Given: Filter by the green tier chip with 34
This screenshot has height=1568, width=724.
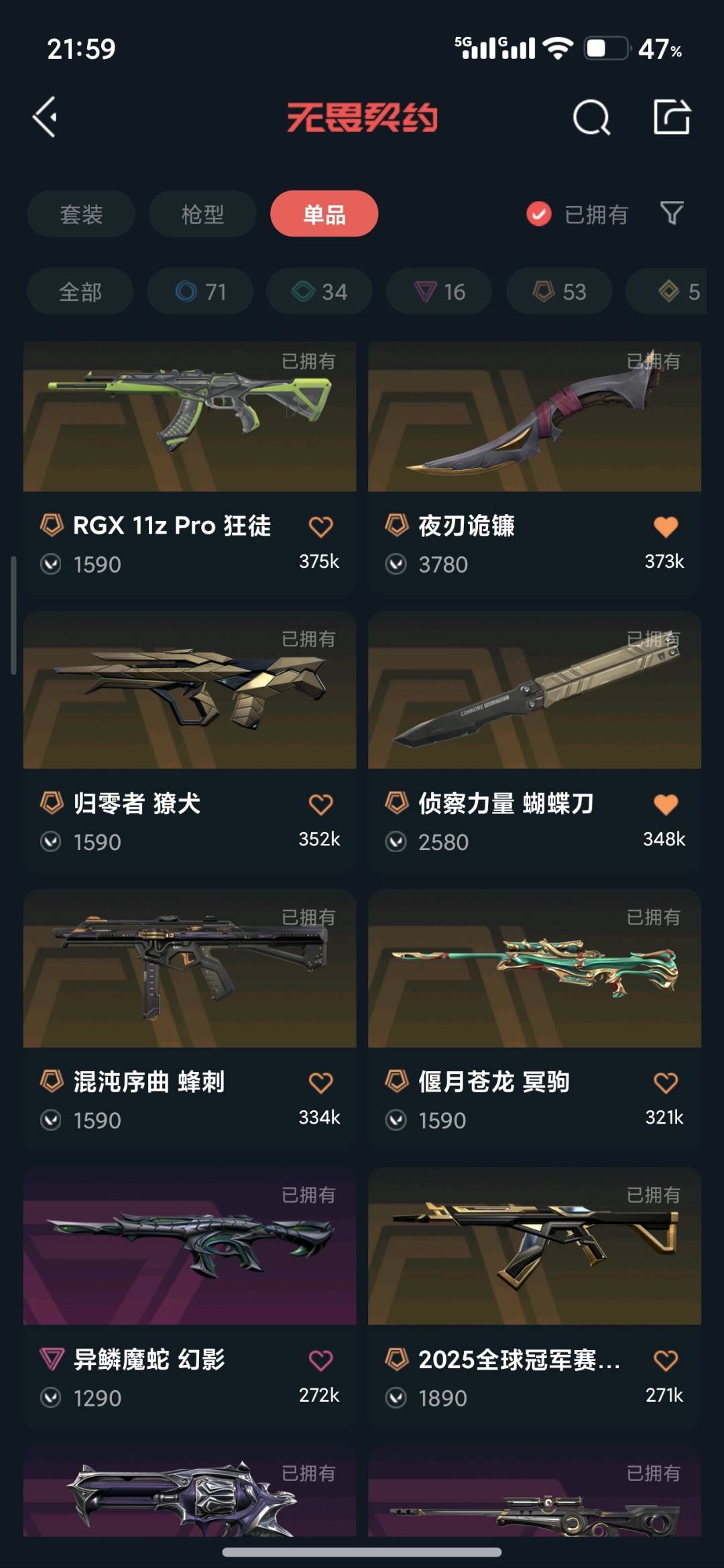Looking at the screenshot, I should pyautogui.click(x=319, y=292).
